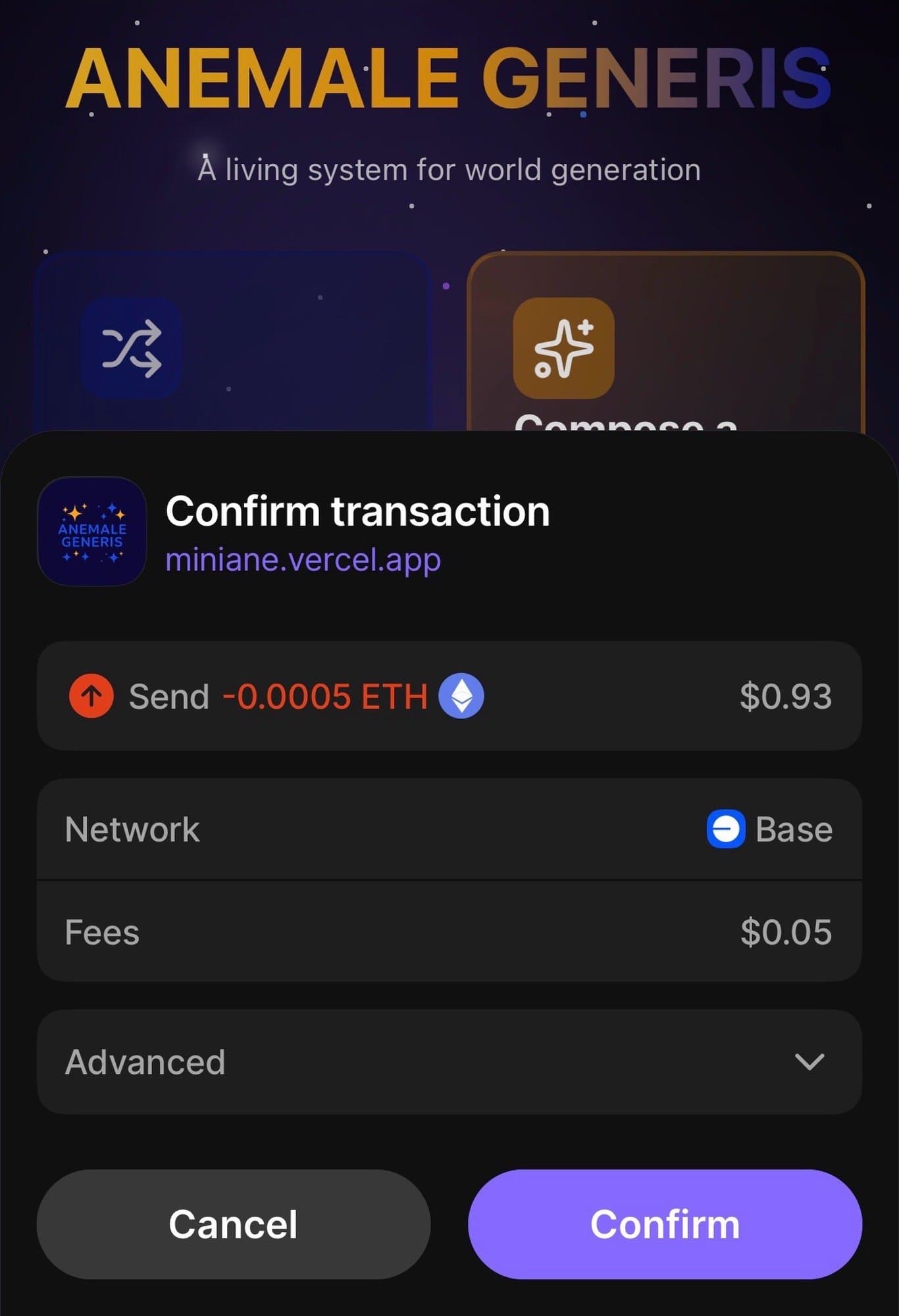Image resolution: width=899 pixels, height=1316 pixels.
Task: Open the miniane.vercel.app link
Action: [303, 560]
